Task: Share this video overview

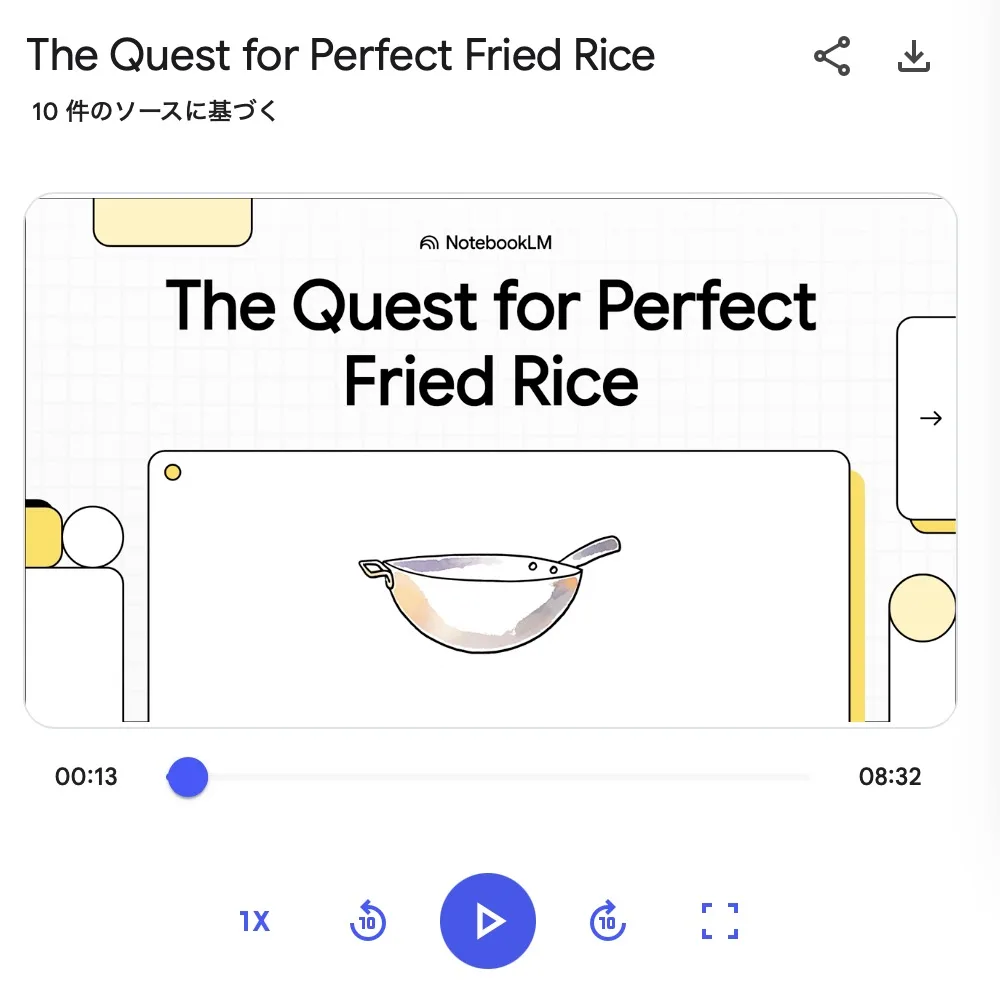Action: tap(832, 57)
